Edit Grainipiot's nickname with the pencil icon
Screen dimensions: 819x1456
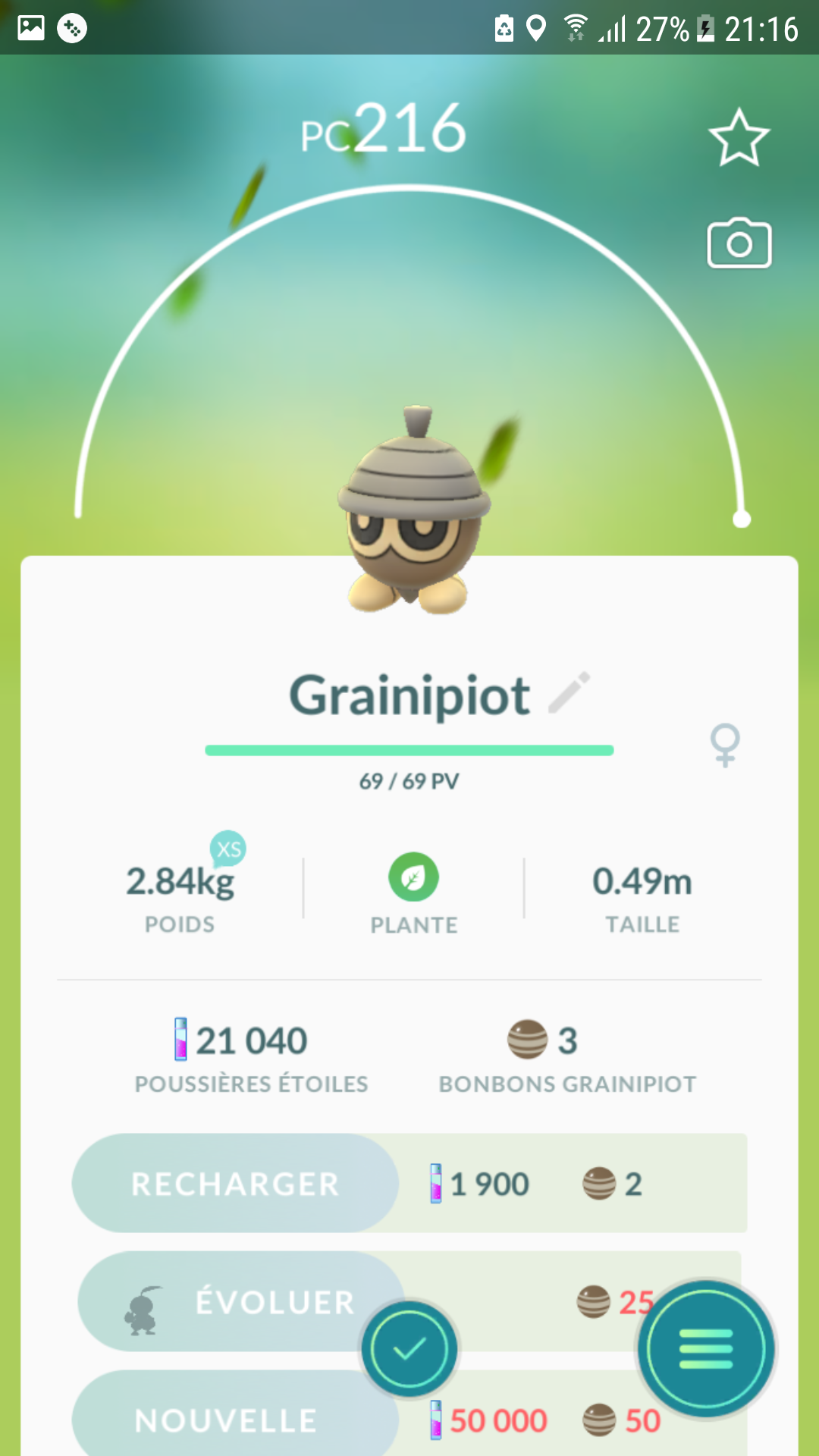[569, 693]
